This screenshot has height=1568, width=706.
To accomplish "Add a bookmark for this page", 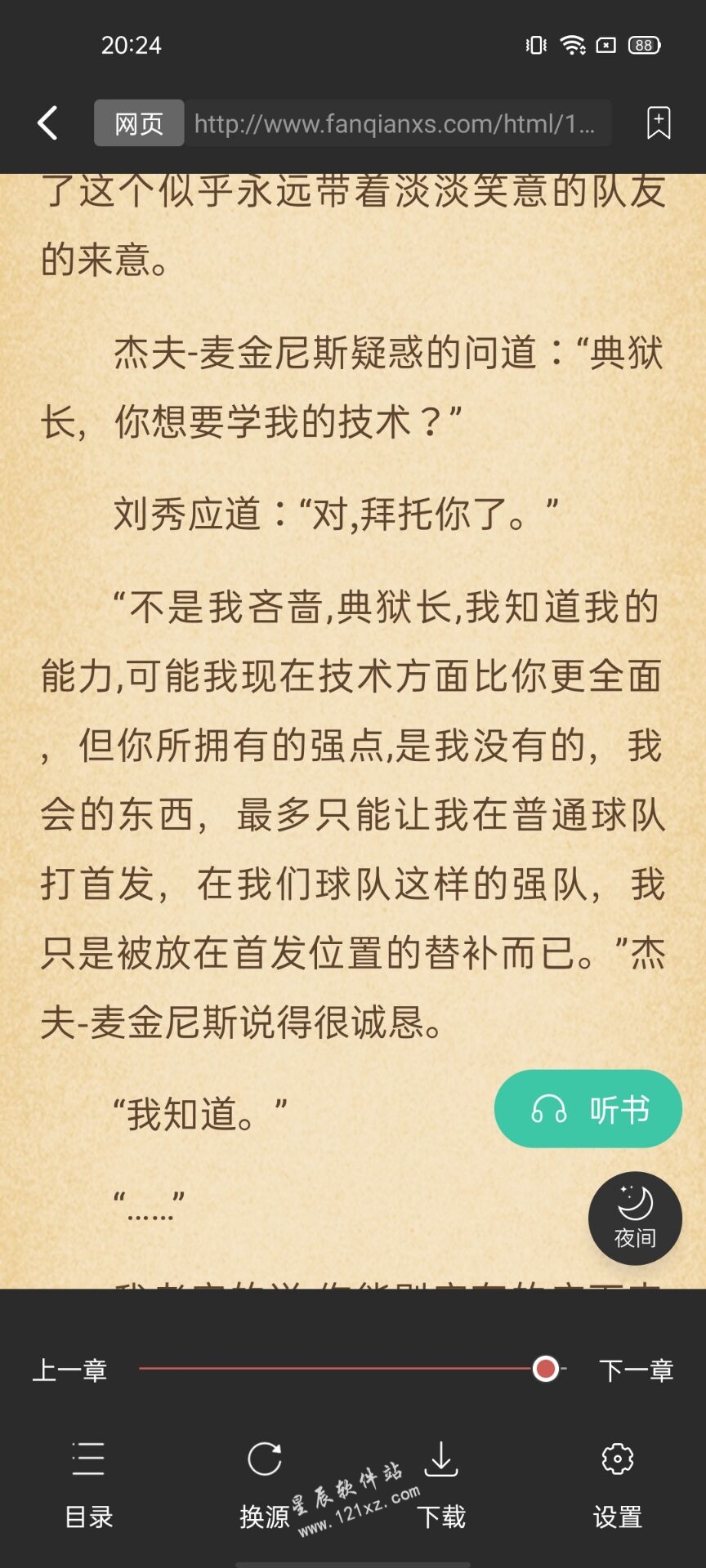I will click(659, 123).
